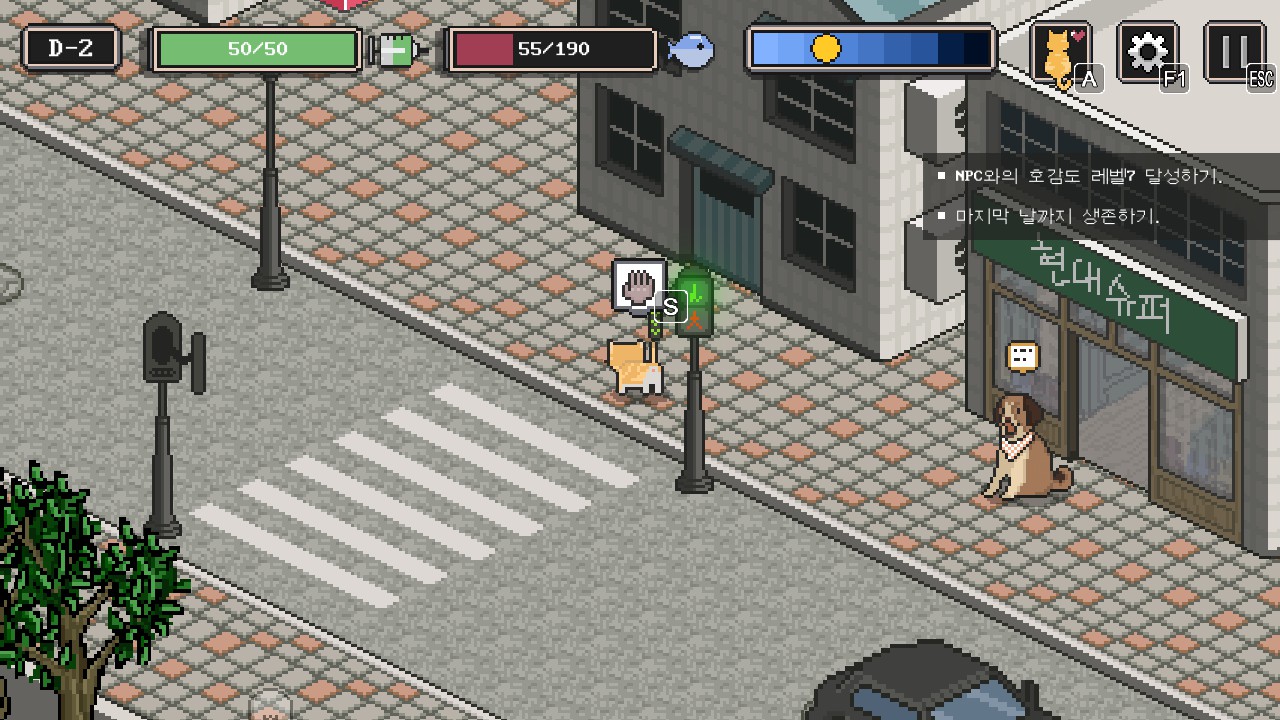Pause the game
Screen dimensions: 1280x720
click(1233, 52)
